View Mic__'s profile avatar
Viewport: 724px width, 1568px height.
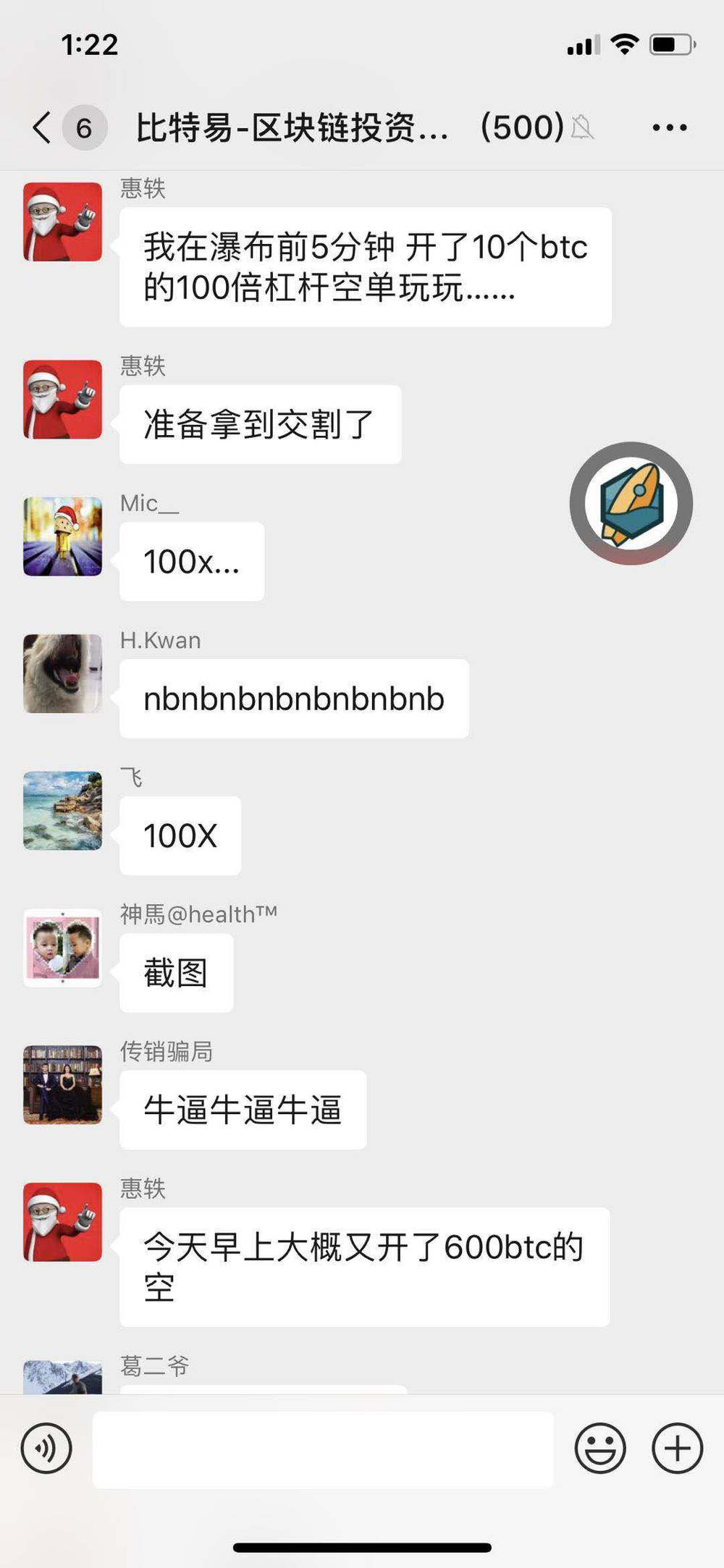point(62,536)
